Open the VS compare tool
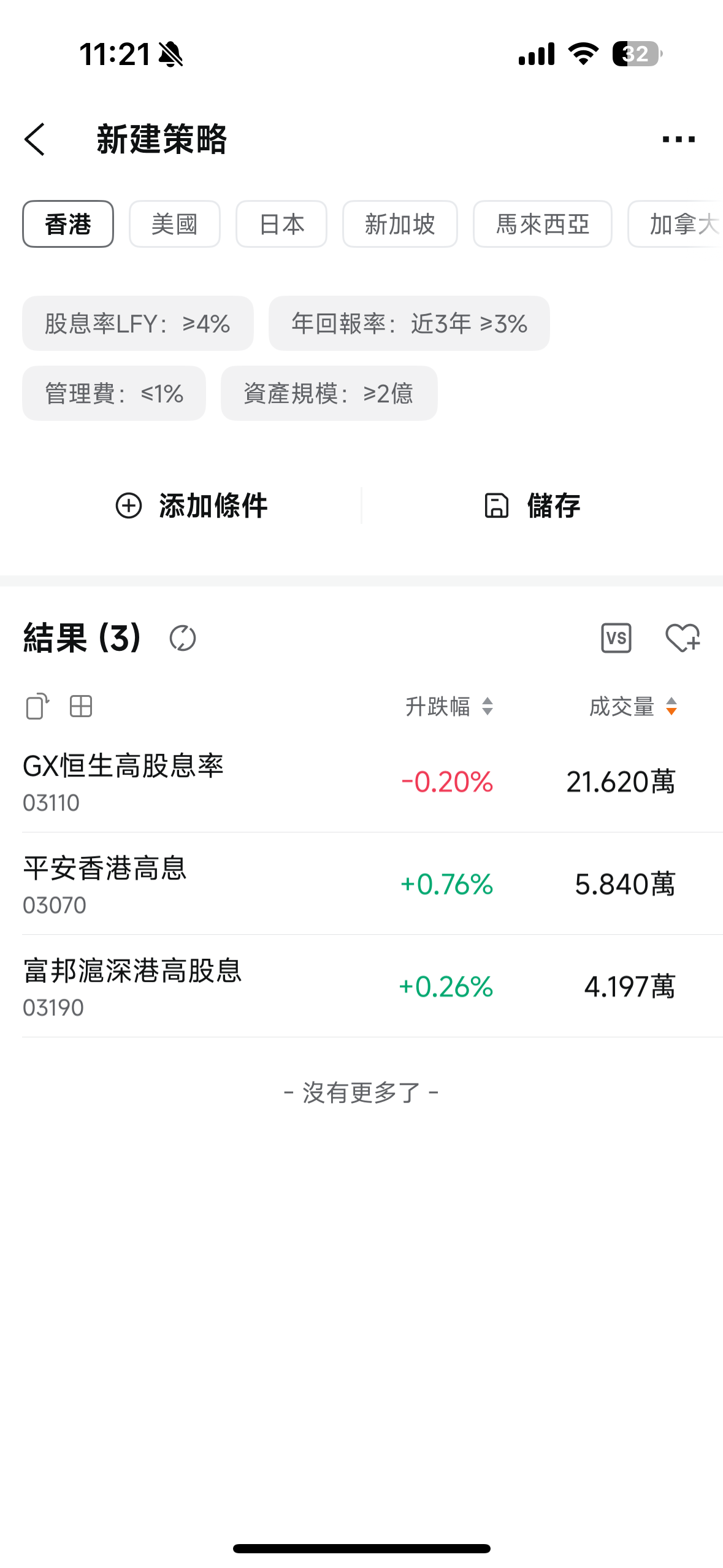The width and height of the screenshot is (723, 1568). coord(616,638)
